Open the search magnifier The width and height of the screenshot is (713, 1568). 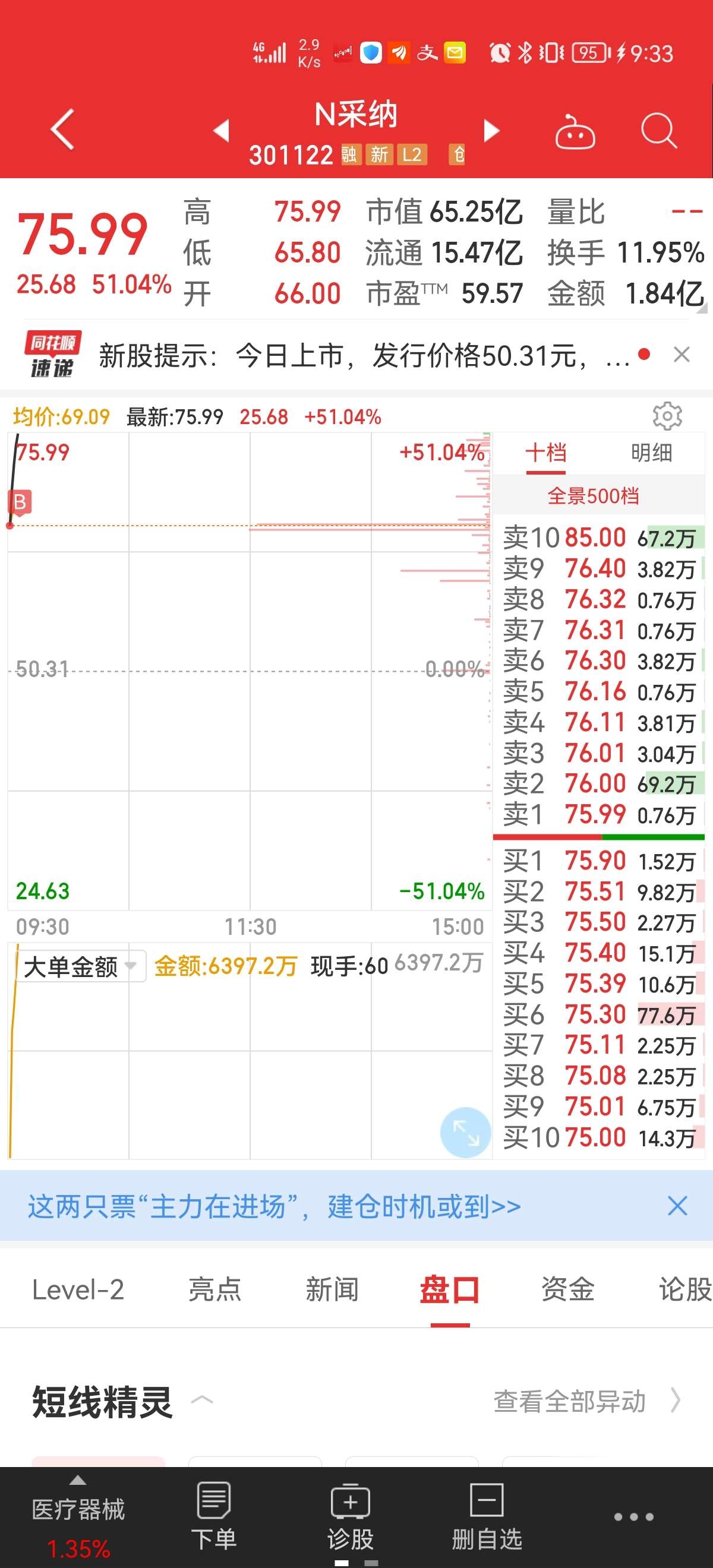(658, 130)
